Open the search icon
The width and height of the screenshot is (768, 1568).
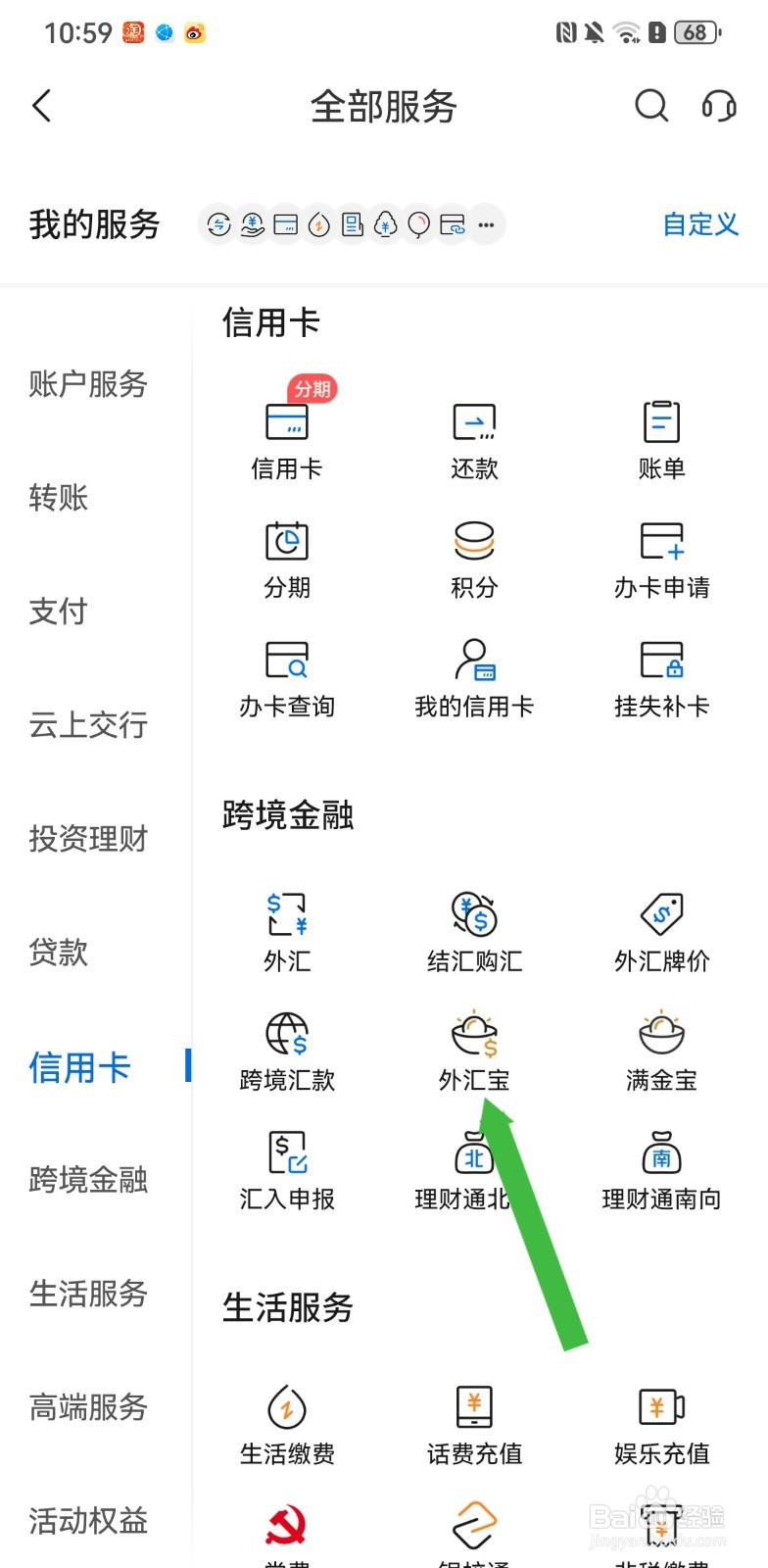[x=650, y=106]
